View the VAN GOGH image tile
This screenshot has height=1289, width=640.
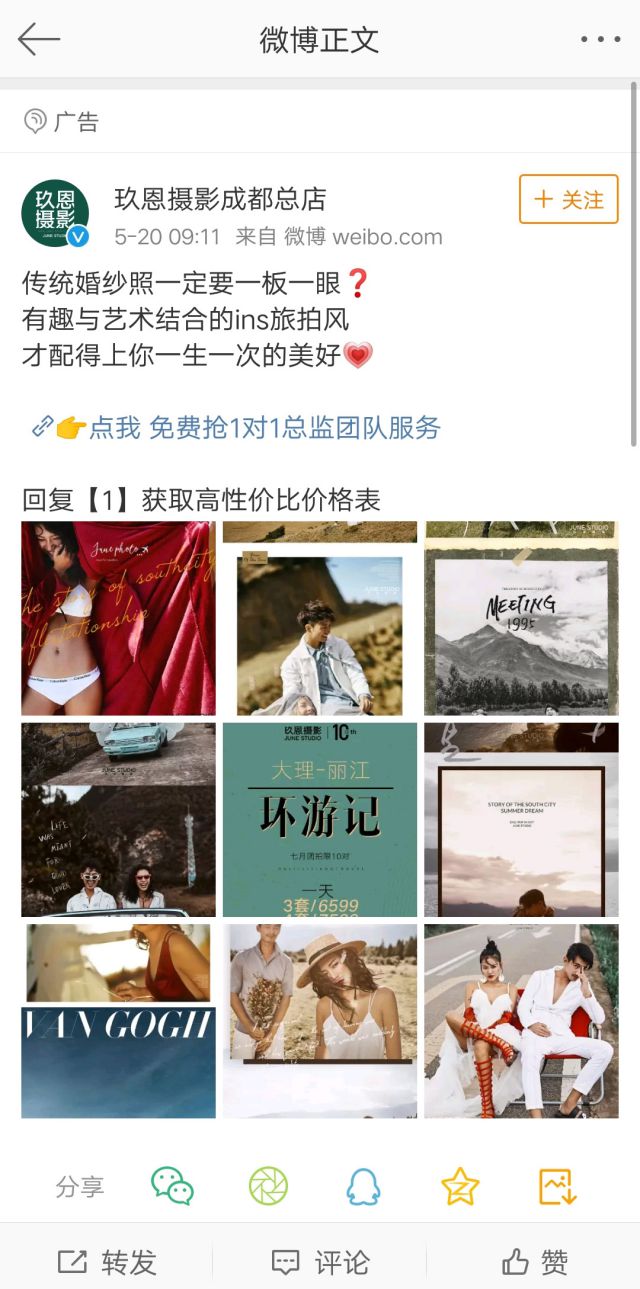click(x=118, y=1020)
